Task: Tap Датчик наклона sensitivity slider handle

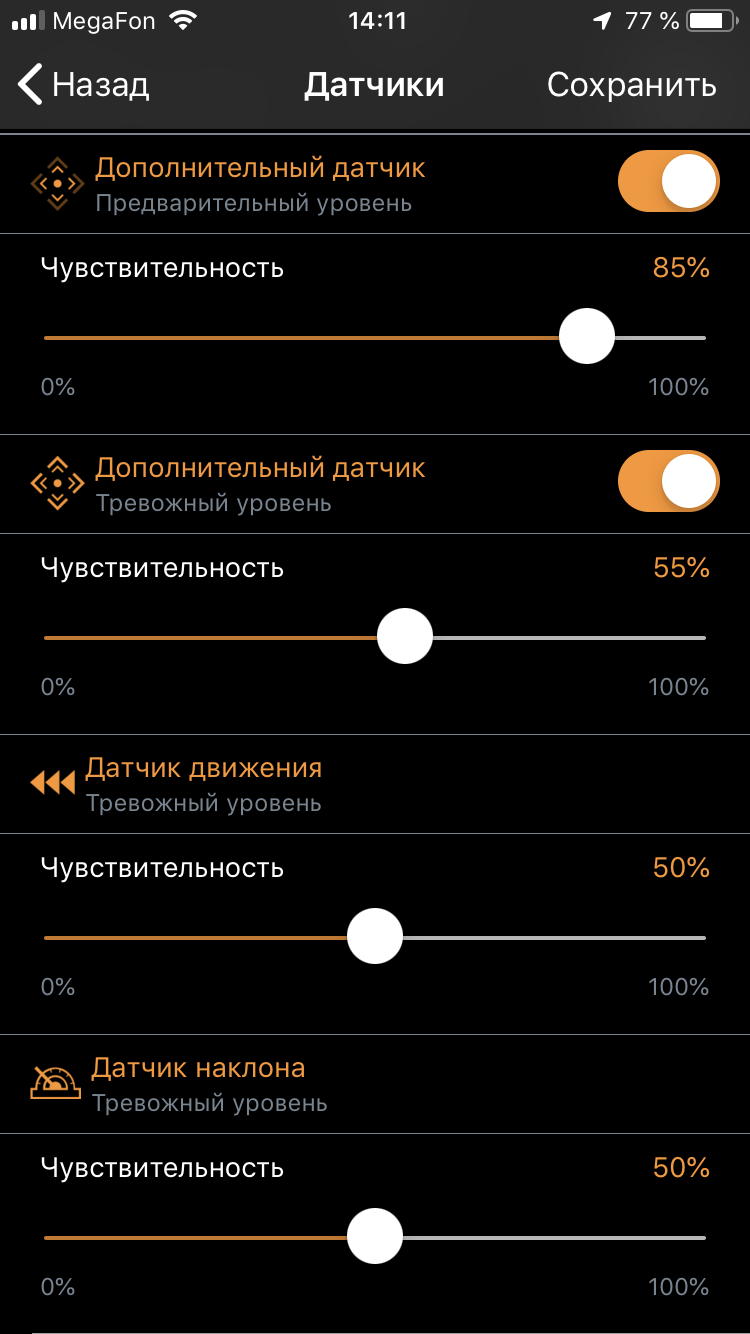Action: coord(375,1237)
